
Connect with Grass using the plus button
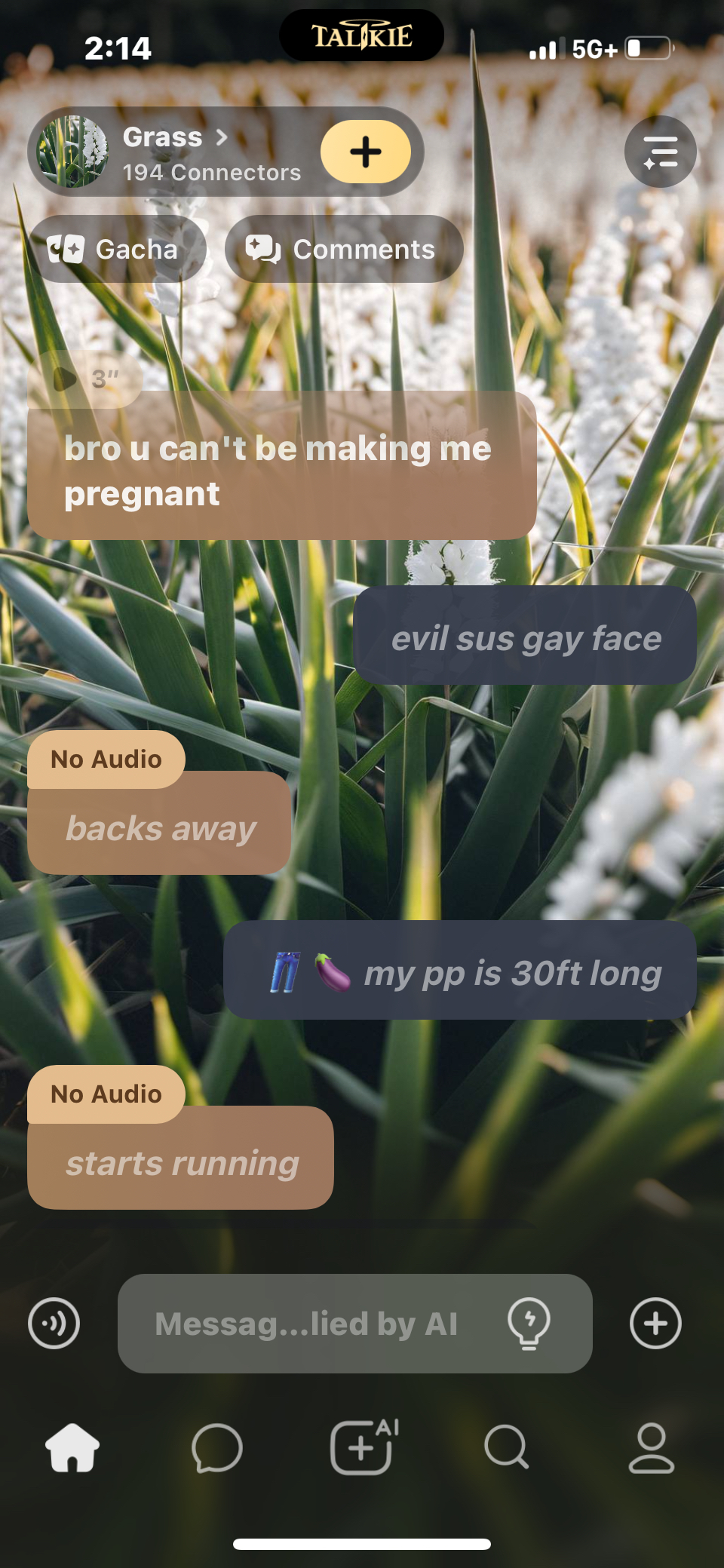[x=366, y=152]
